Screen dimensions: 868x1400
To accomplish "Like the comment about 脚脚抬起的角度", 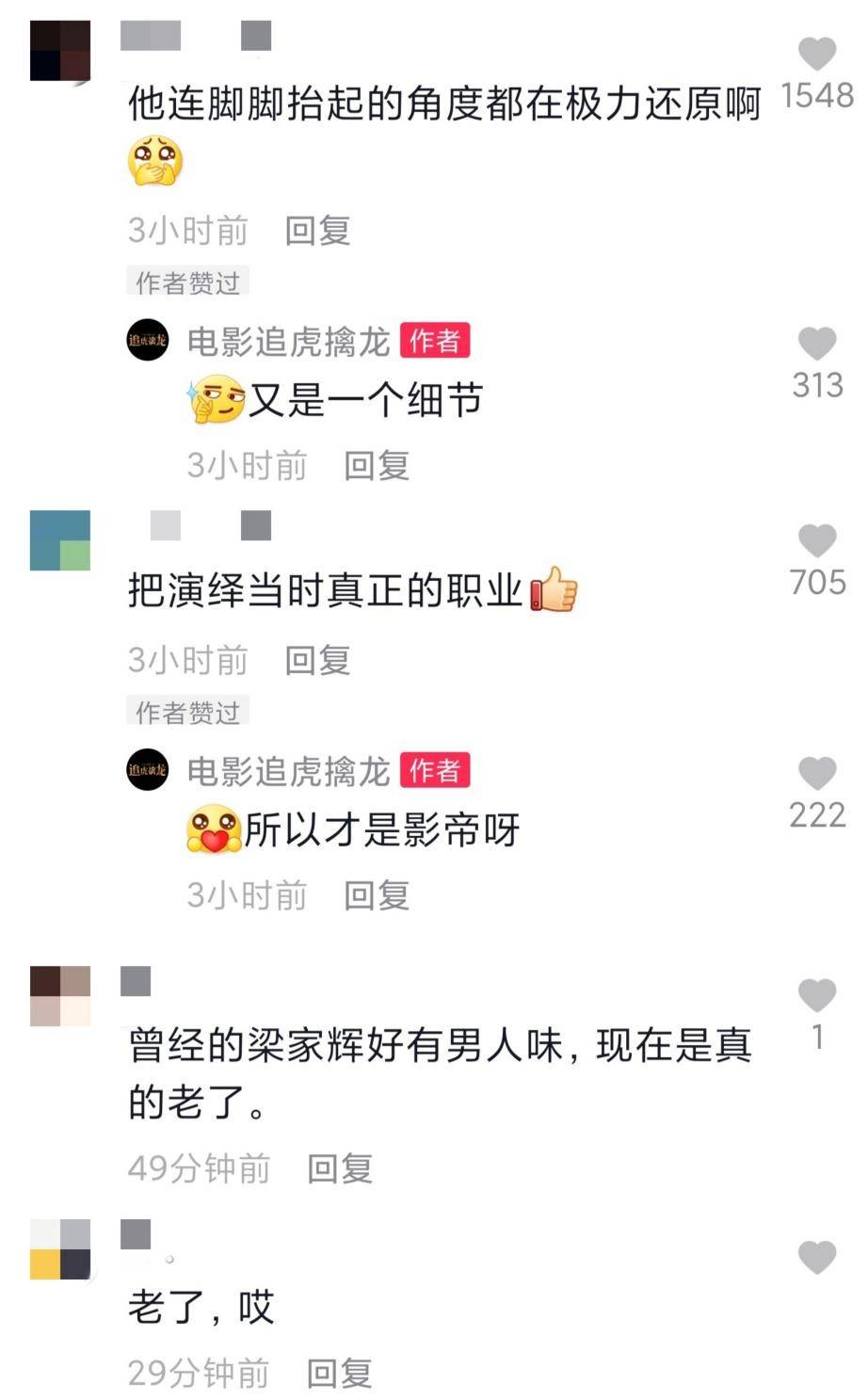I will [816, 54].
